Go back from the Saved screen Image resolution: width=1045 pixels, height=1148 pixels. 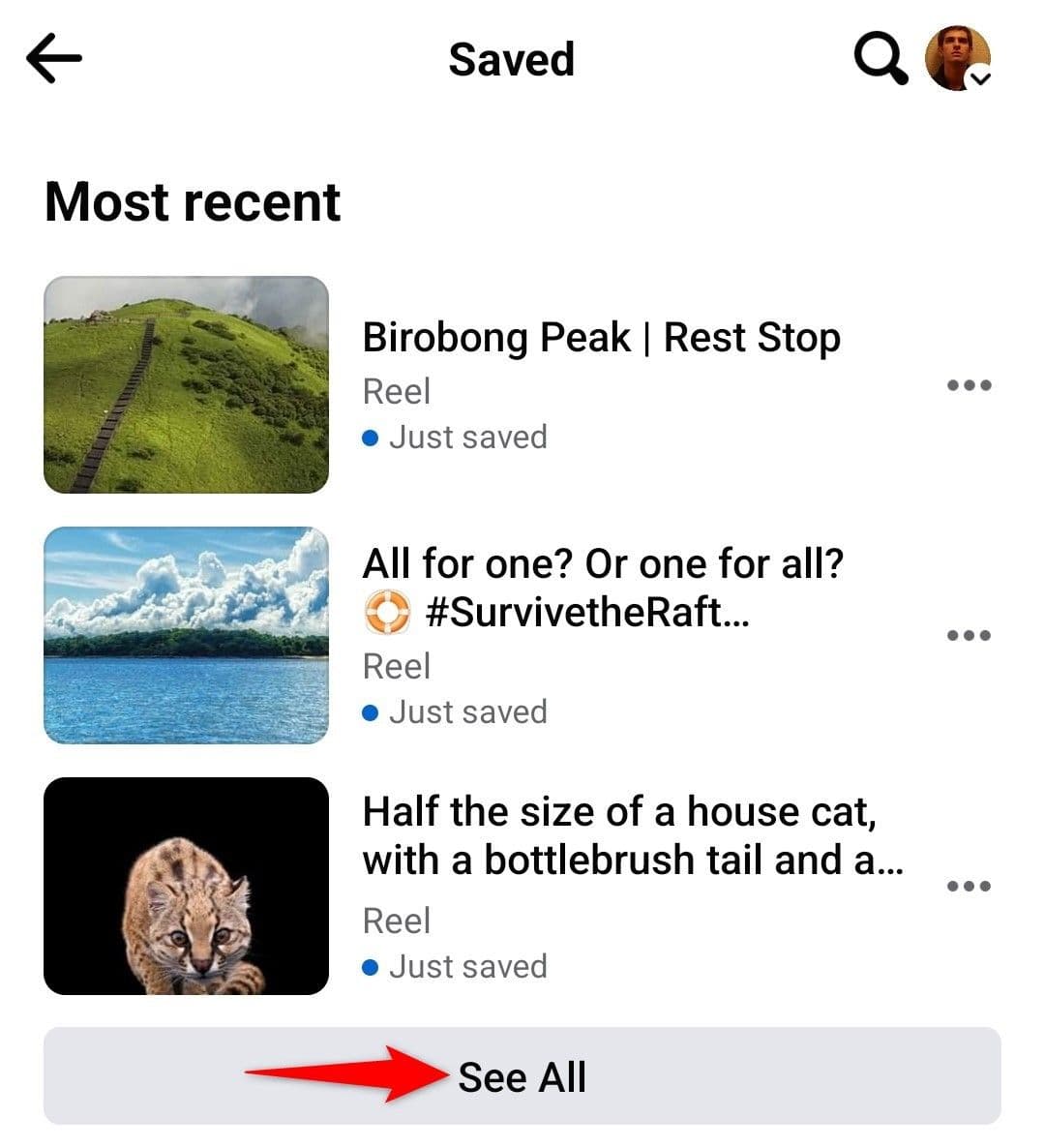click(54, 59)
